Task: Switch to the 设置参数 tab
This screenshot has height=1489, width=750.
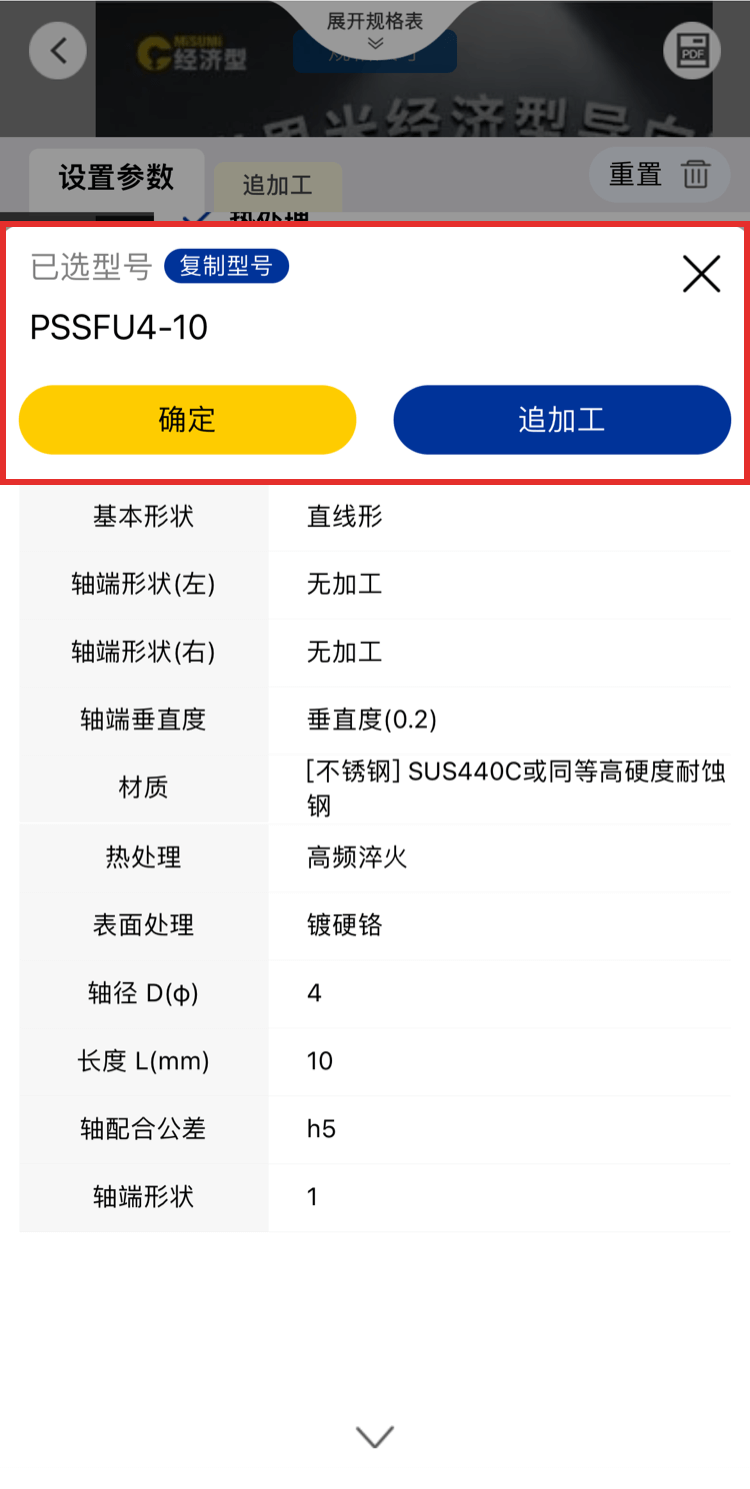Action: (116, 178)
